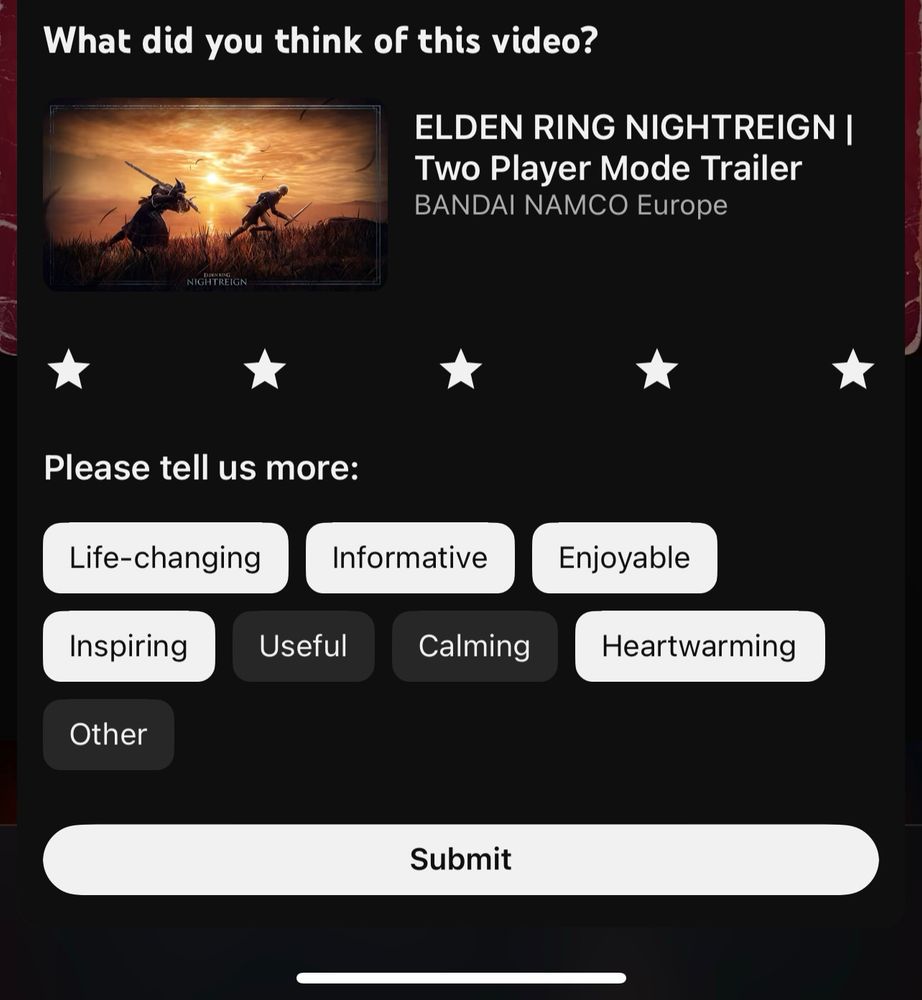Submit the video feedback
922x1000 pixels.
(x=461, y=859)
